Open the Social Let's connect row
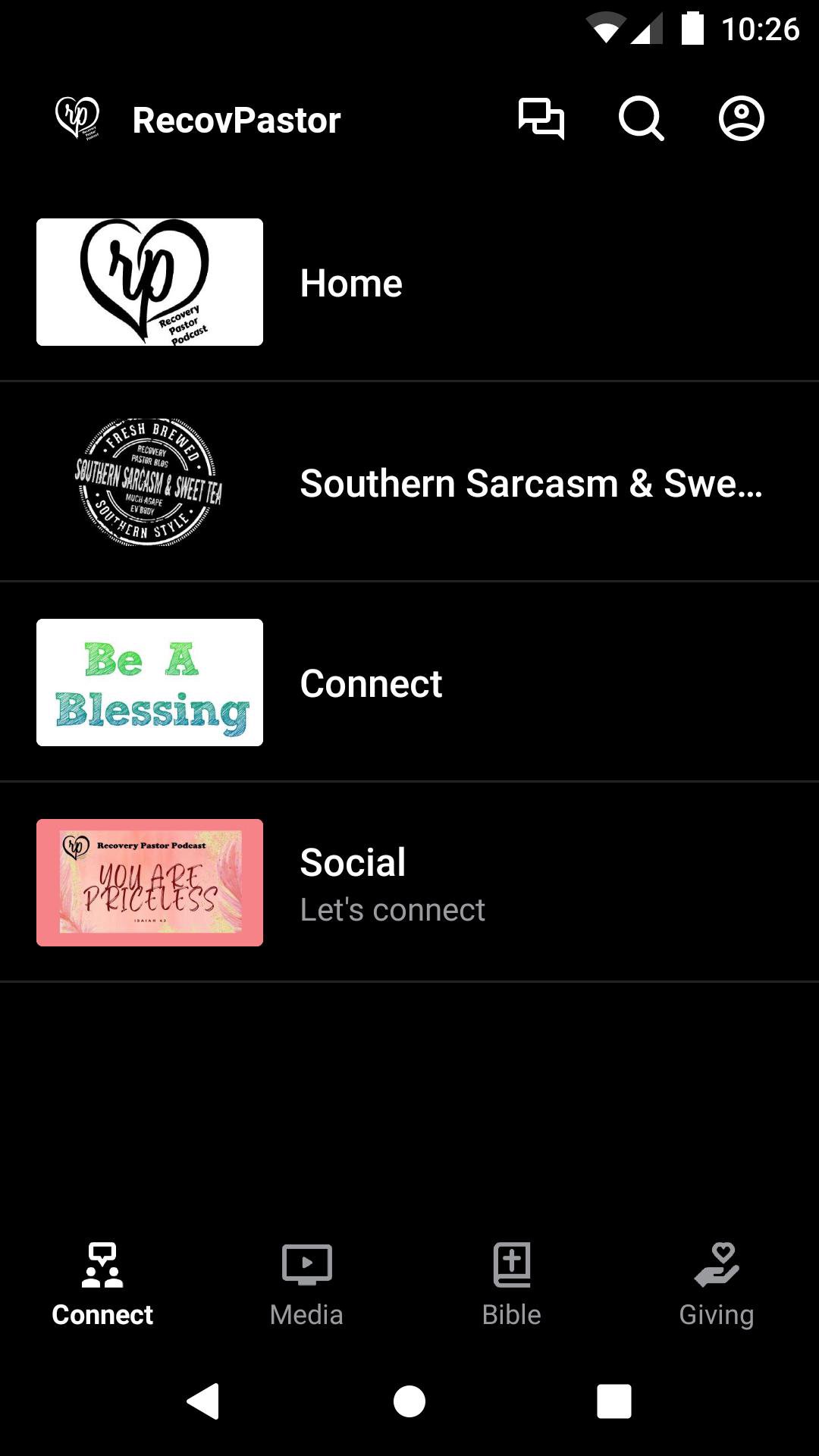The image size is (819, 1456). pyautogui.click(x=409, y=883)
